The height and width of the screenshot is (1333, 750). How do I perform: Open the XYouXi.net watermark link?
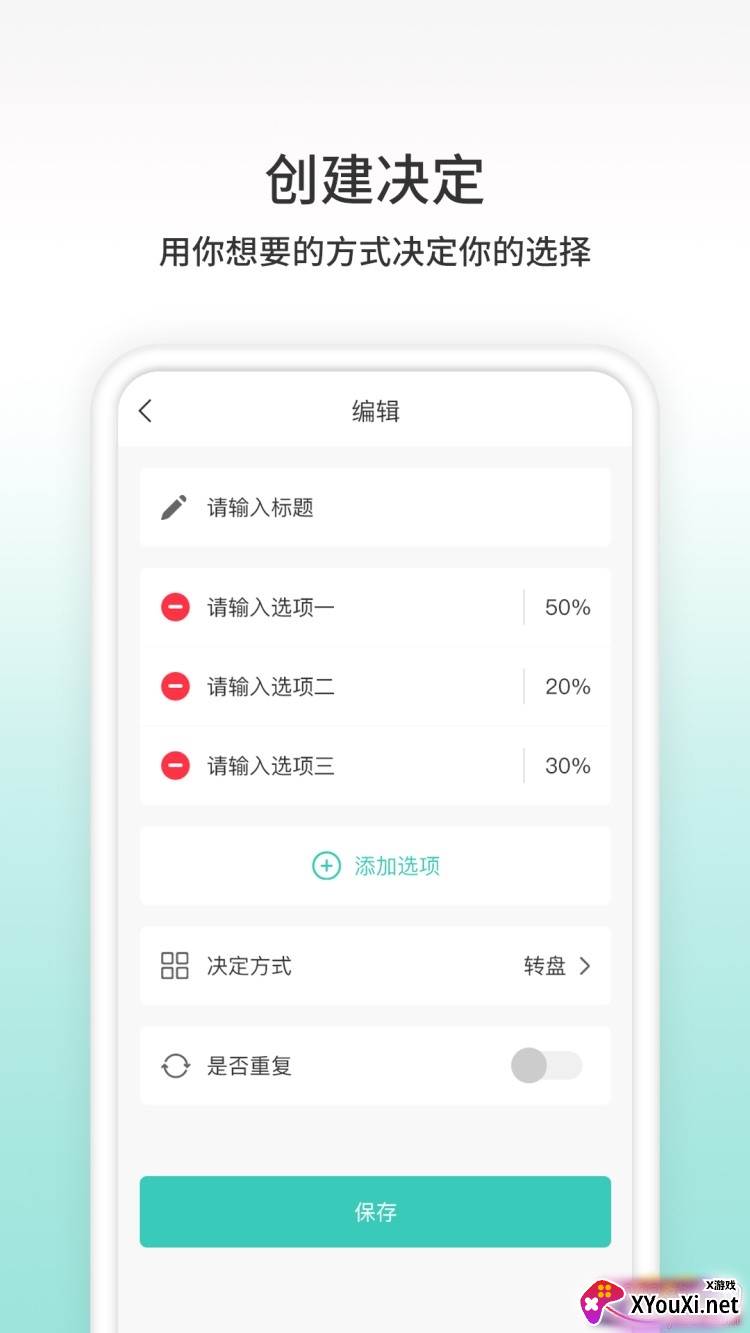[x=665, y=1299]
